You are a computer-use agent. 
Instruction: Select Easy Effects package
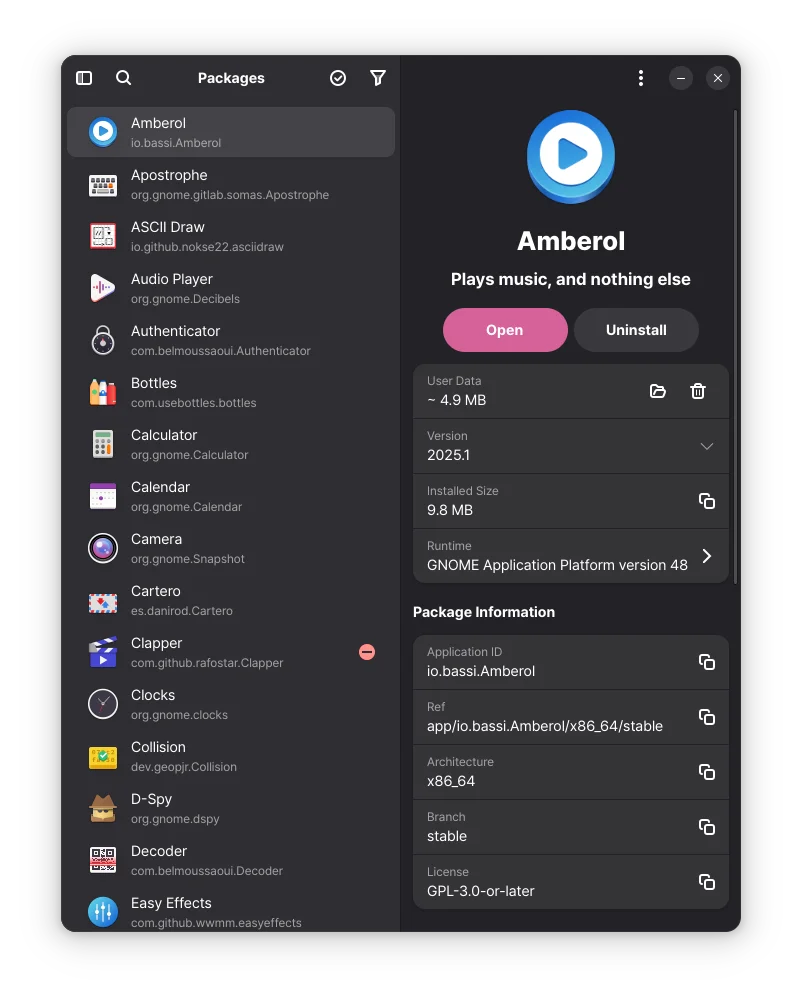[x=230, y=911]
